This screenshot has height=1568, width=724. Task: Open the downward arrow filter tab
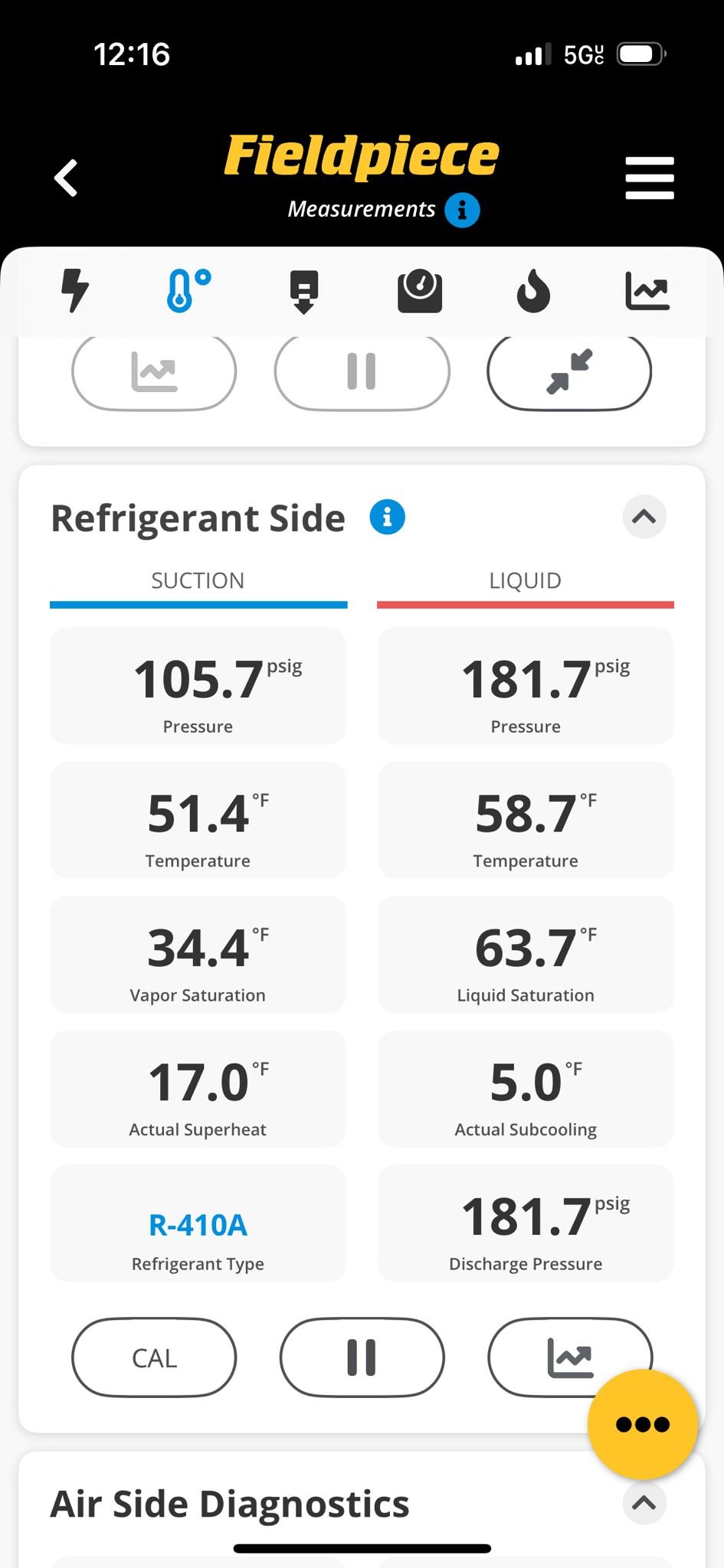[x=304, y=291]
